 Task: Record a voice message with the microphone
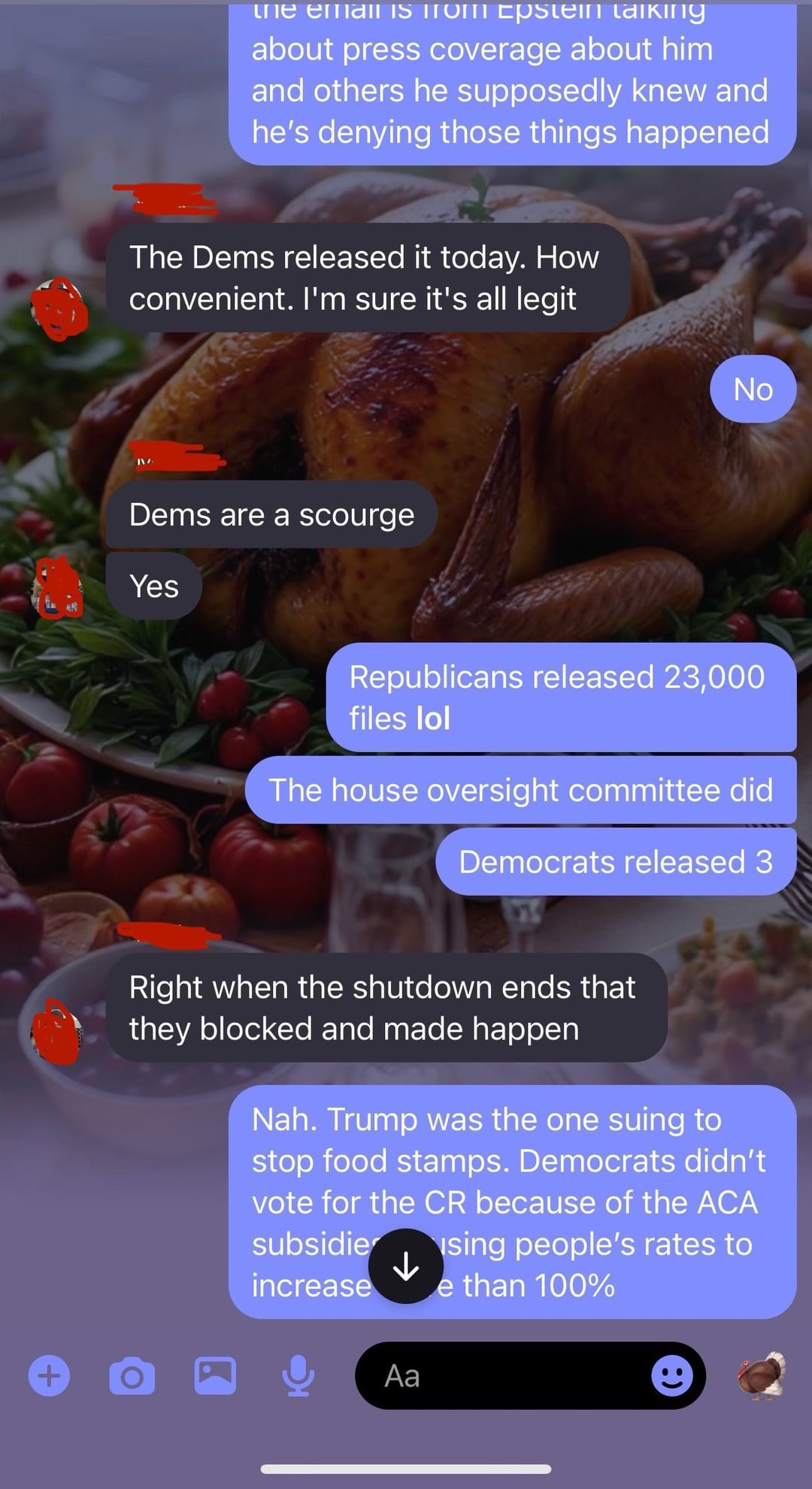(x=298, y=1376)
